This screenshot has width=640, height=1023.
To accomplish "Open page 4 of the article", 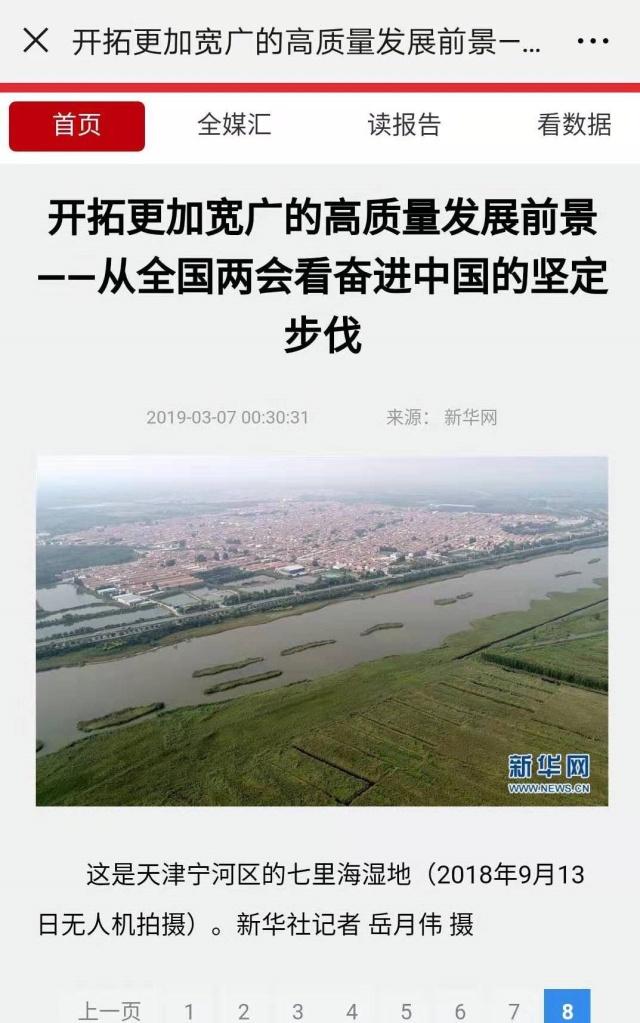I will point(351,1009).
